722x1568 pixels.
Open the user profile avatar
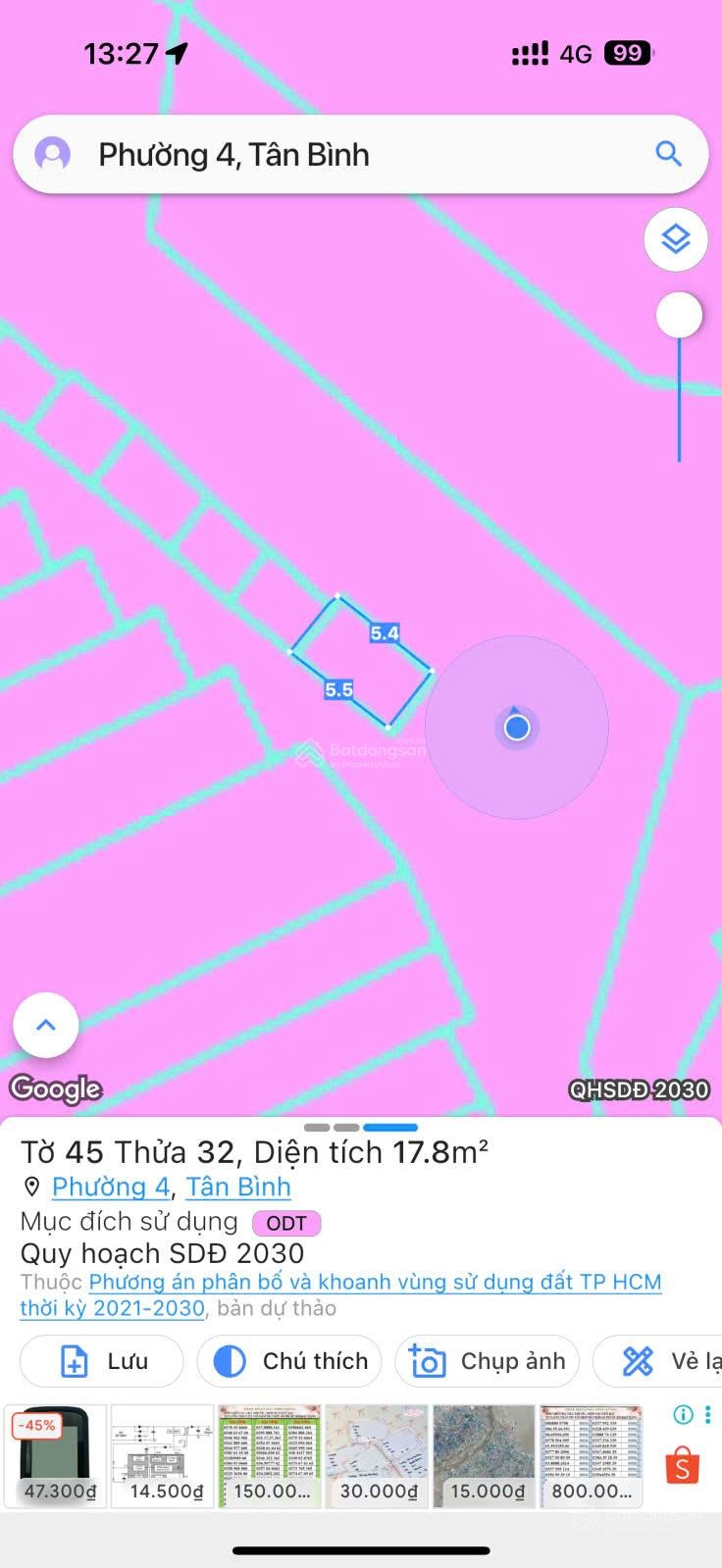click(x=52, y=154)
